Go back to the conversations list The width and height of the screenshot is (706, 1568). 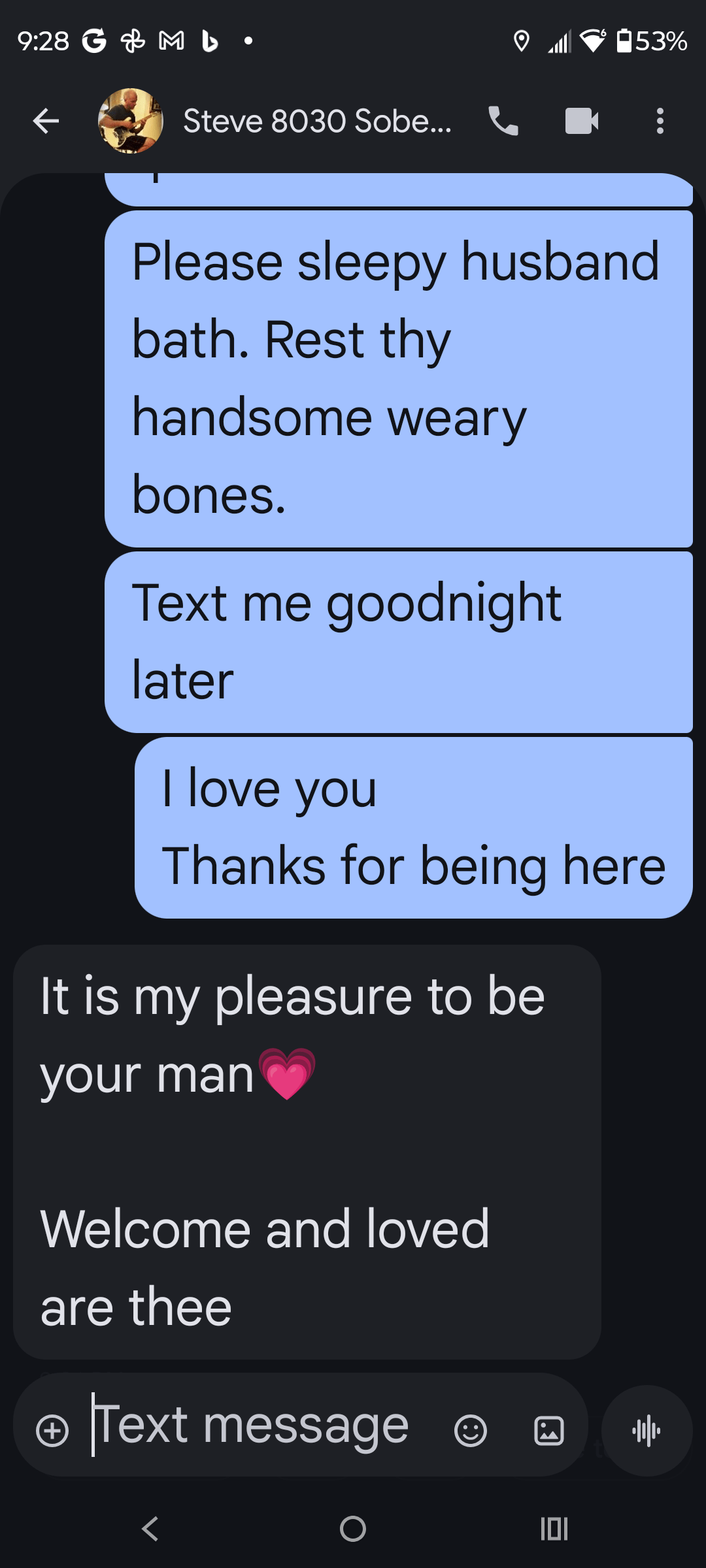[46, 121]
